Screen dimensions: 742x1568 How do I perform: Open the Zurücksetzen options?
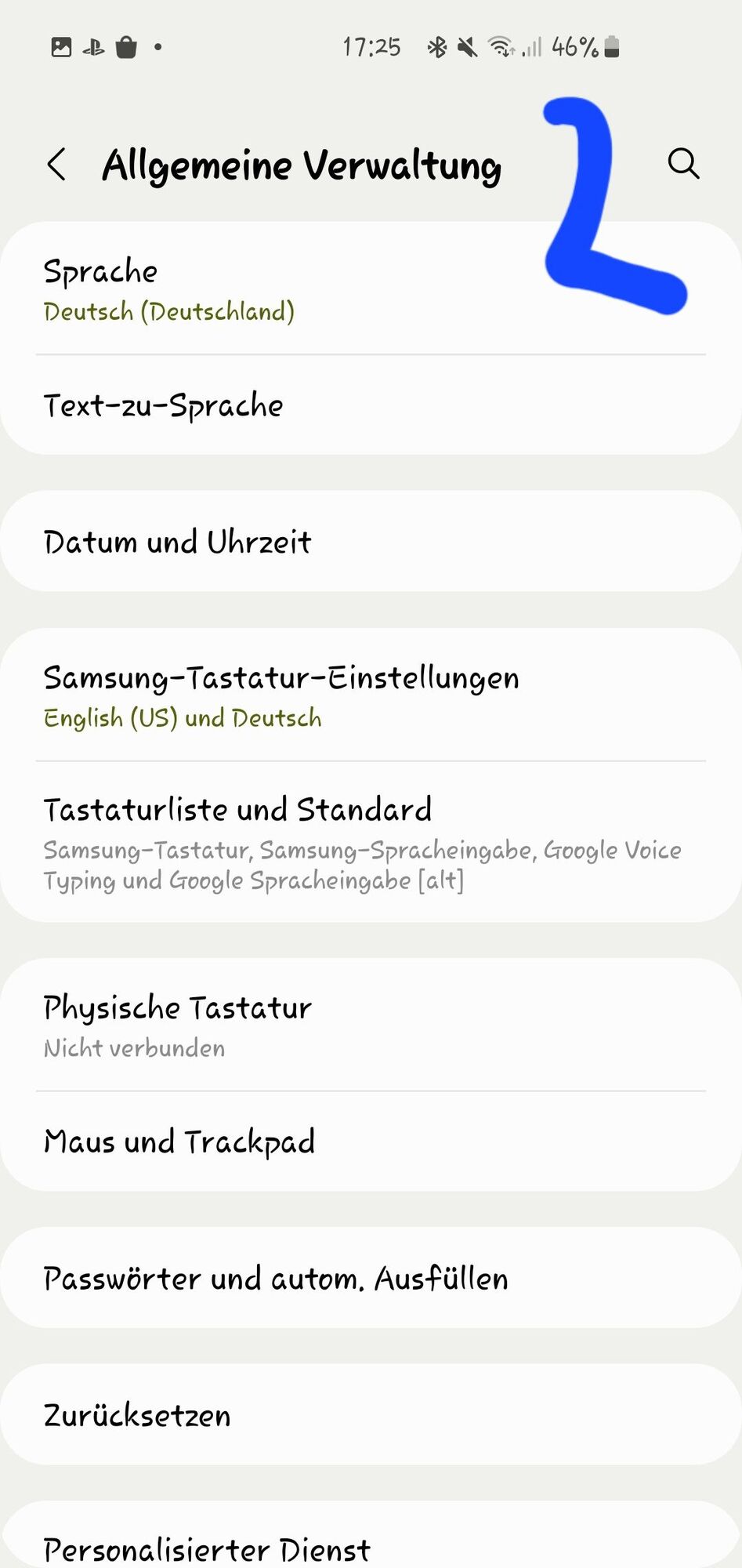235,1415
